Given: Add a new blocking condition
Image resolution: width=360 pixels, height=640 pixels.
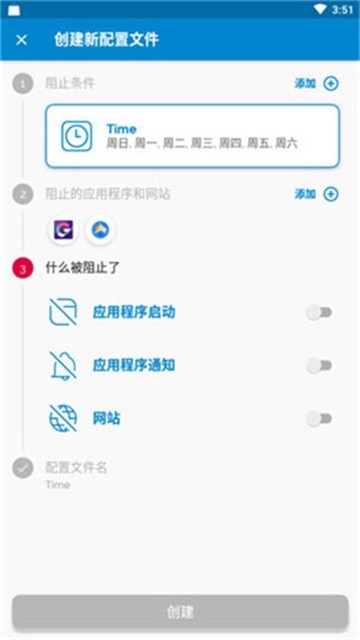Looking at the screenshot, I should click(317, 84).
